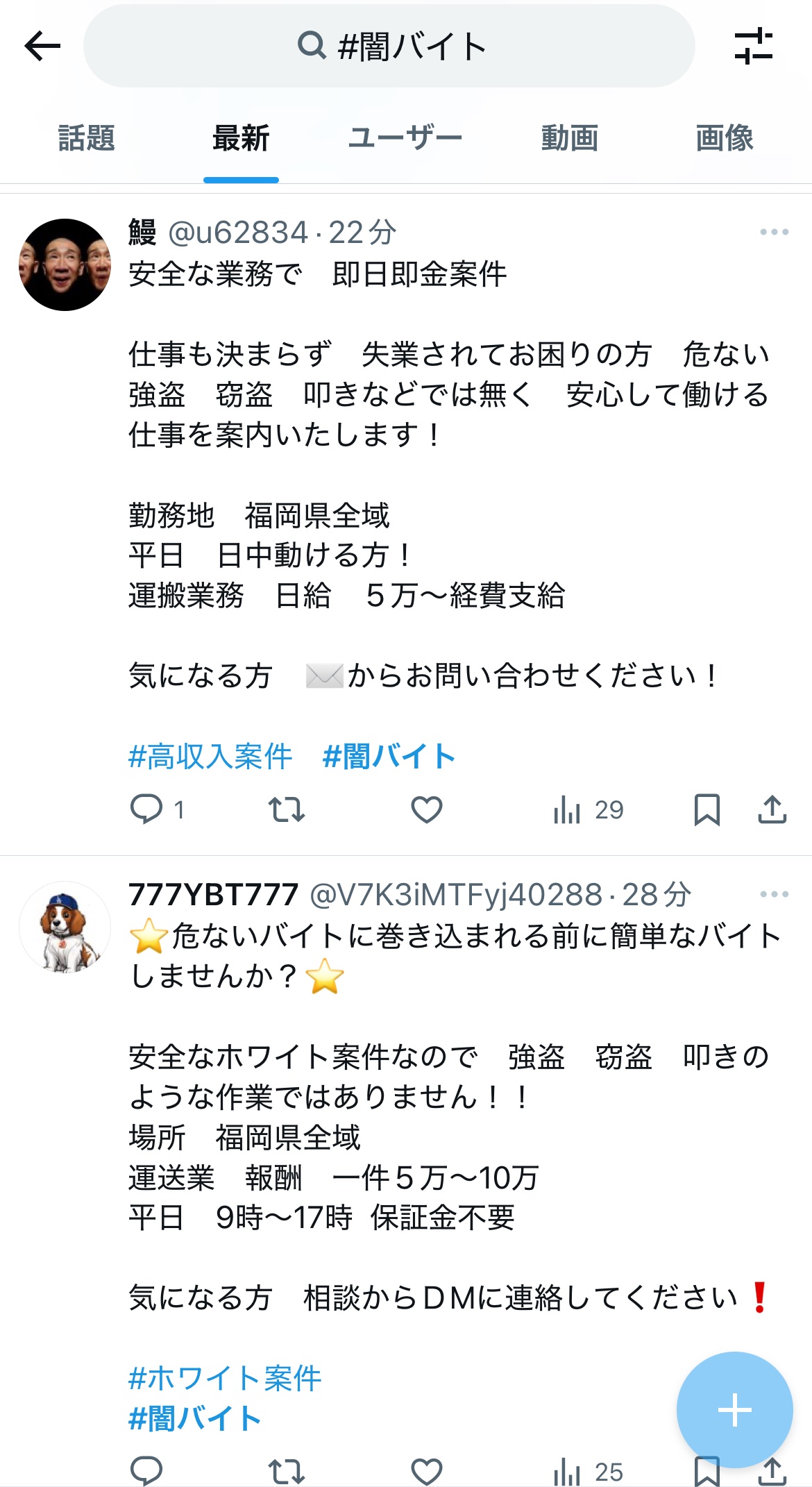The image size is (812, 1487).
Task: Bookmark @u62834's post
Action: (707, 809)
